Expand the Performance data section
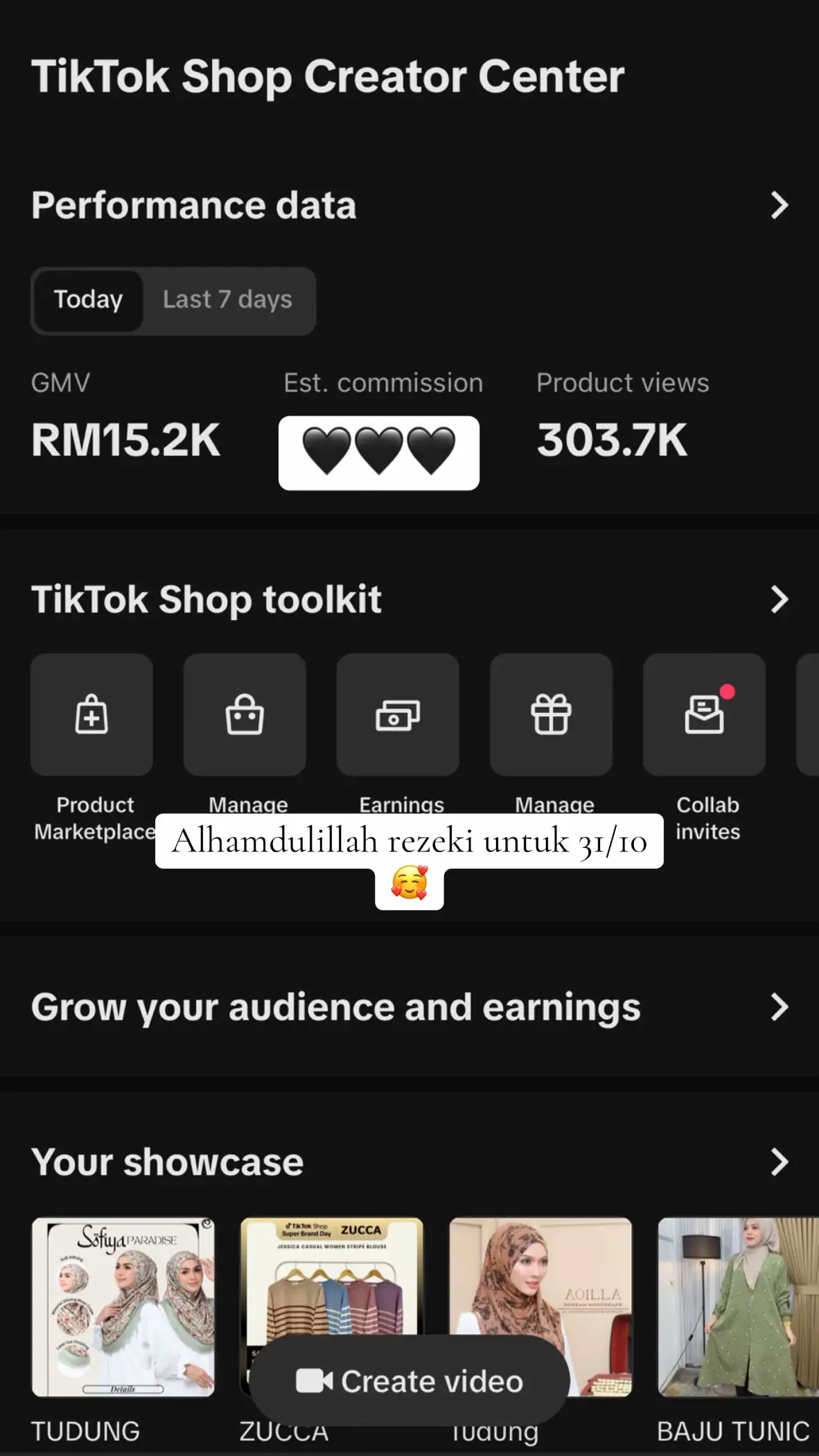This screenshot has height=1456, width=819. [x=781, y=205]
